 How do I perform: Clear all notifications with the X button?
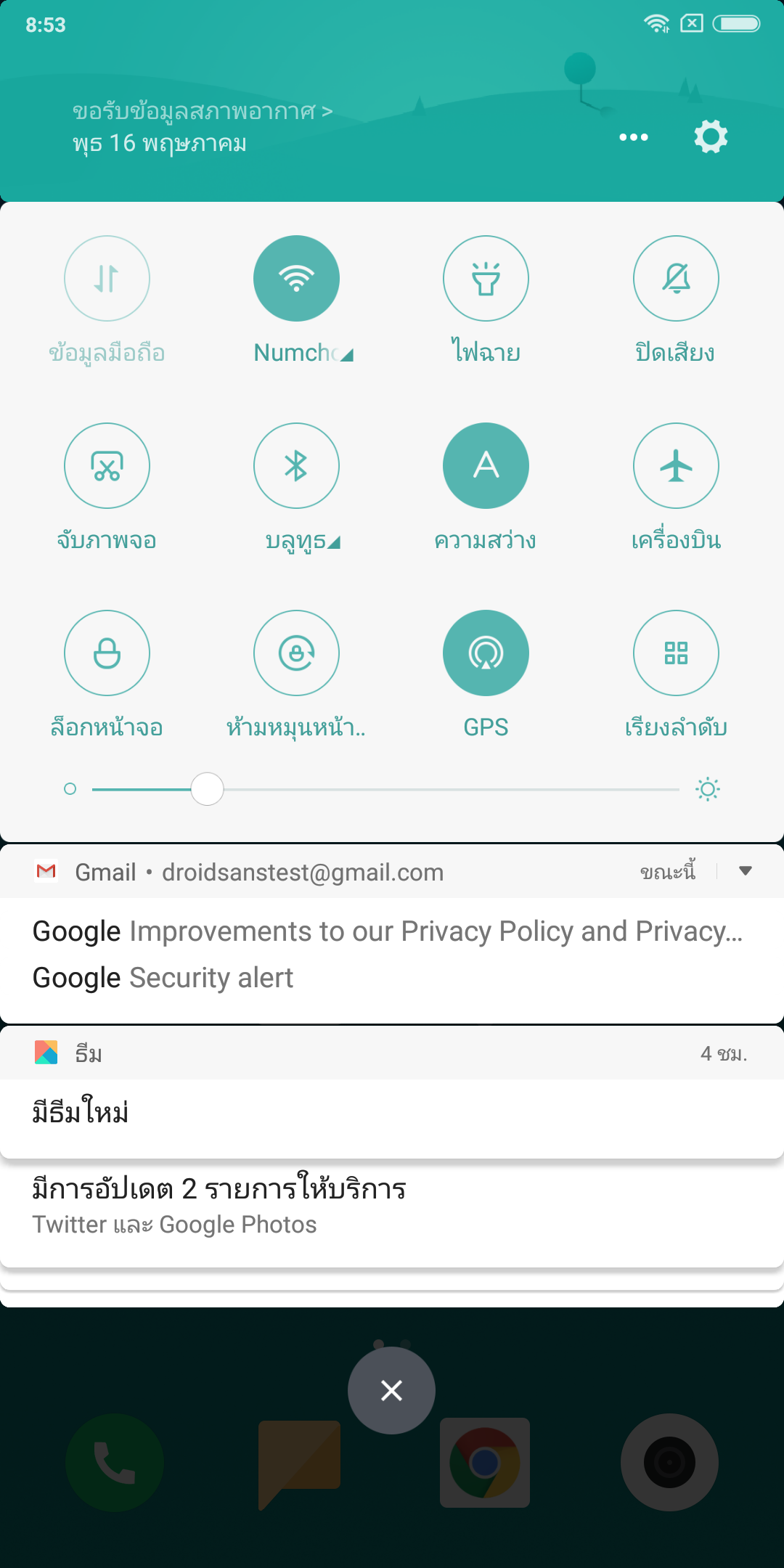(391, 1390)
